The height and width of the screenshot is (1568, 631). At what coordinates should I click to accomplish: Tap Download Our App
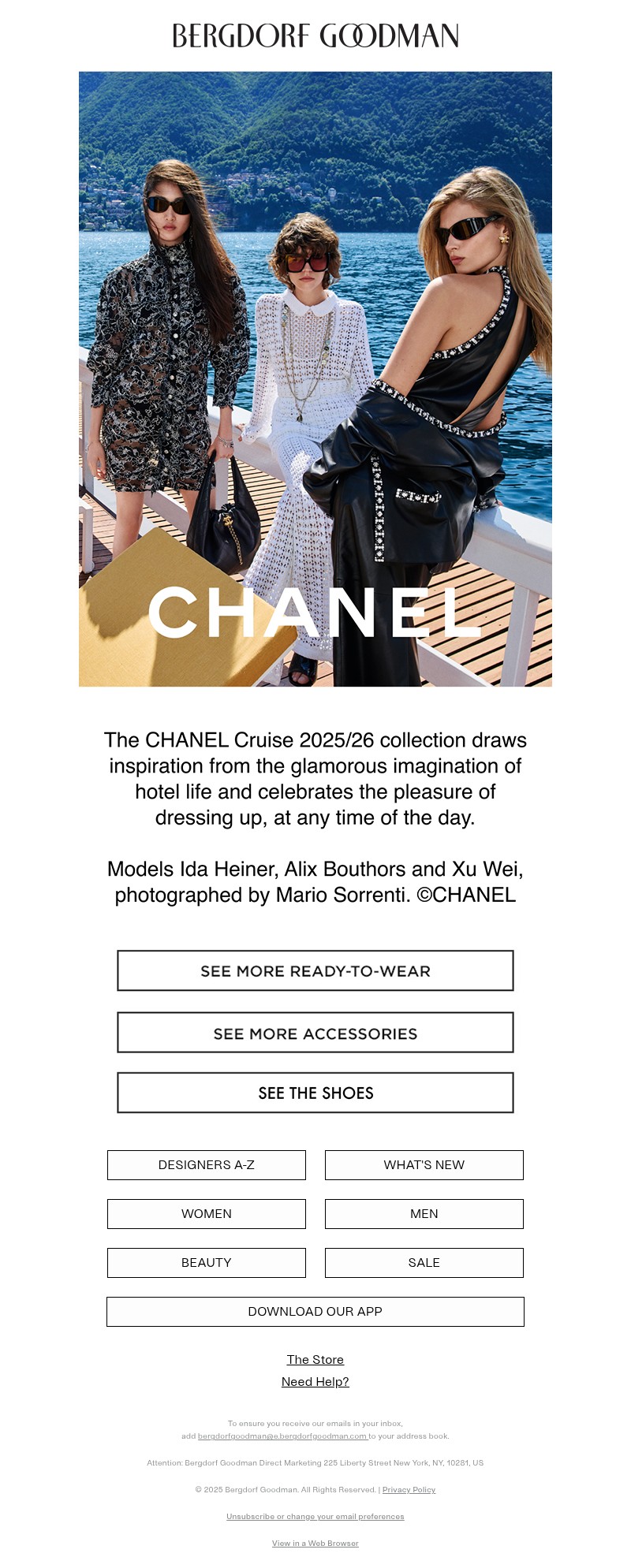point(315,1312)
